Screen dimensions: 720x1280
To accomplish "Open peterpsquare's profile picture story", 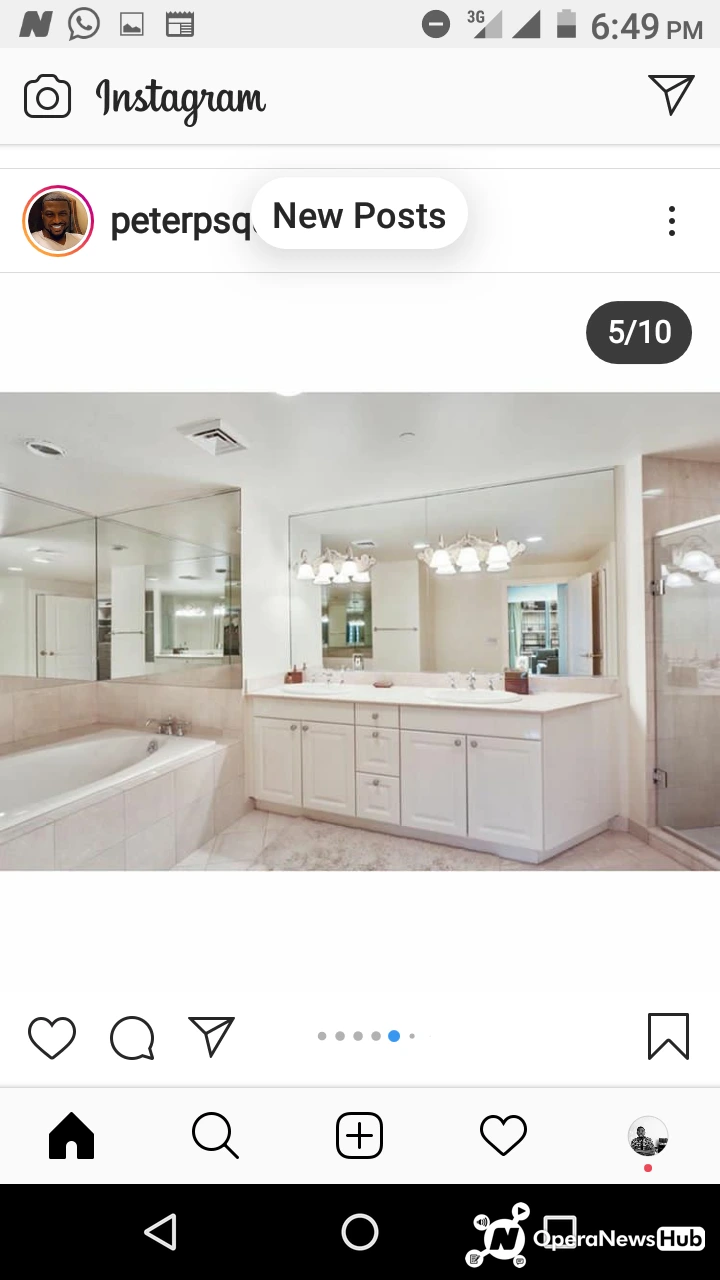I will coord(58,221).
